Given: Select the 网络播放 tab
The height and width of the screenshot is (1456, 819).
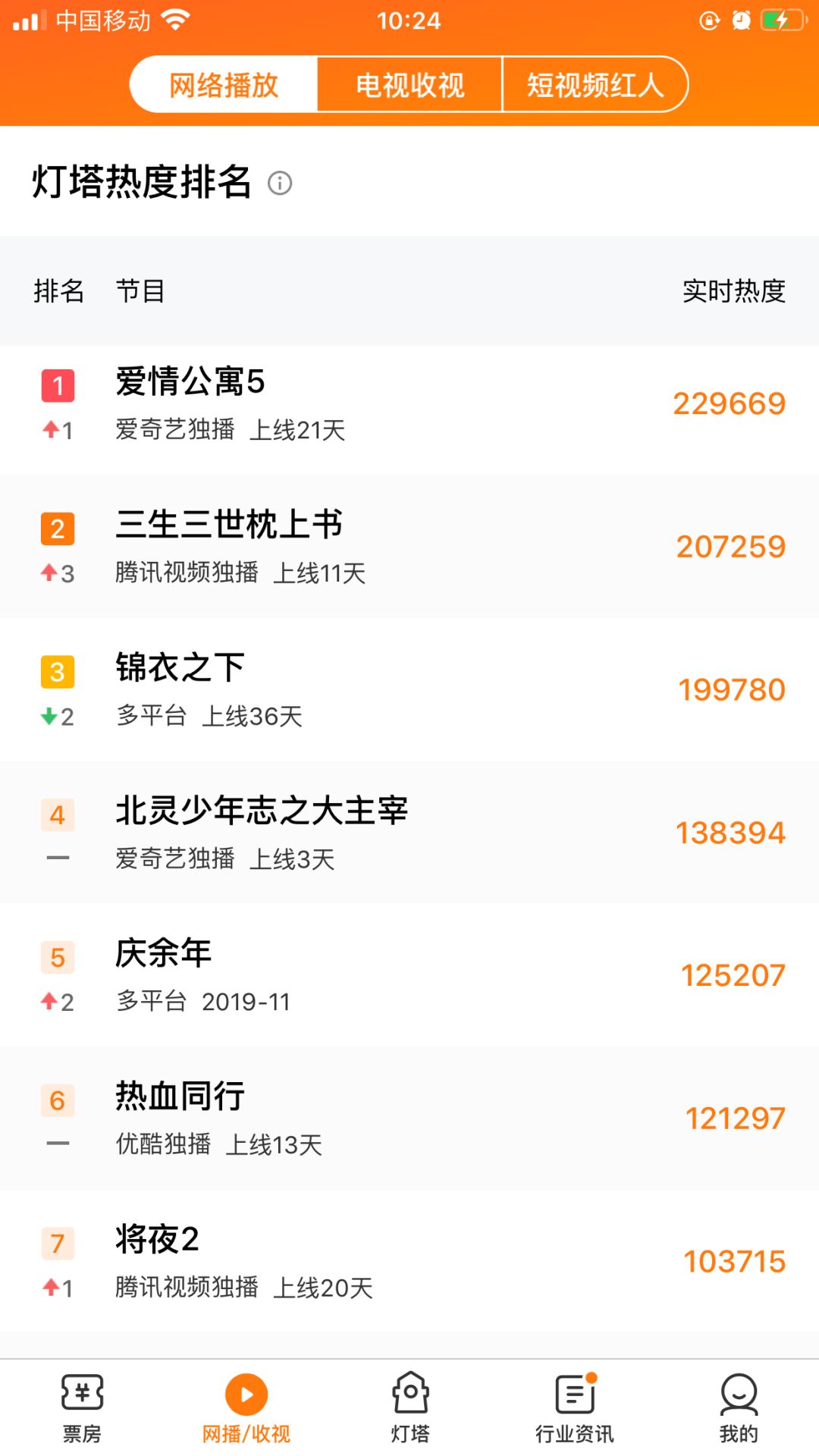Looking at the screenshot, I should 224,84.
